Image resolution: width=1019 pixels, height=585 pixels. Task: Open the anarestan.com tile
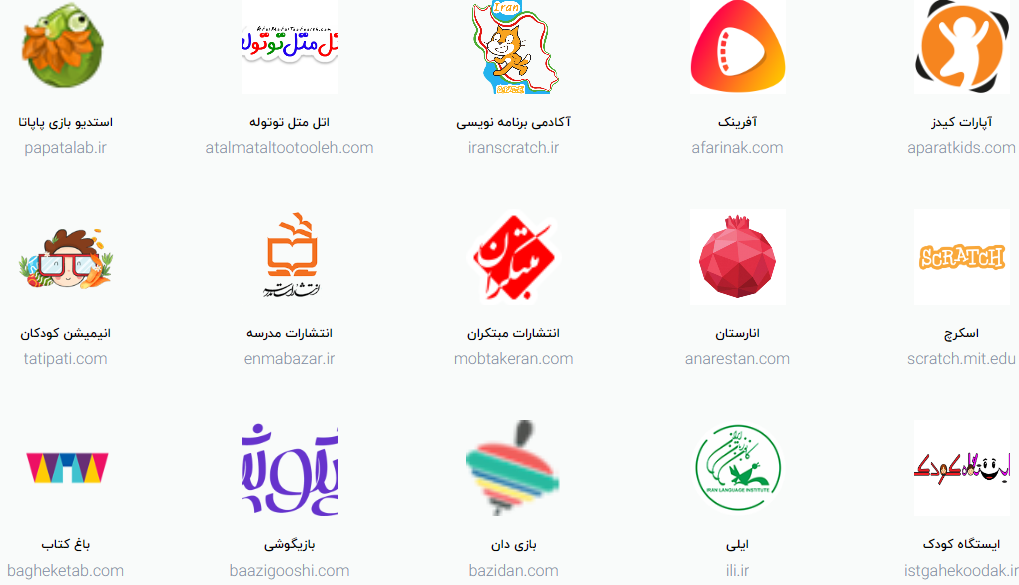(x=737, y=258)
